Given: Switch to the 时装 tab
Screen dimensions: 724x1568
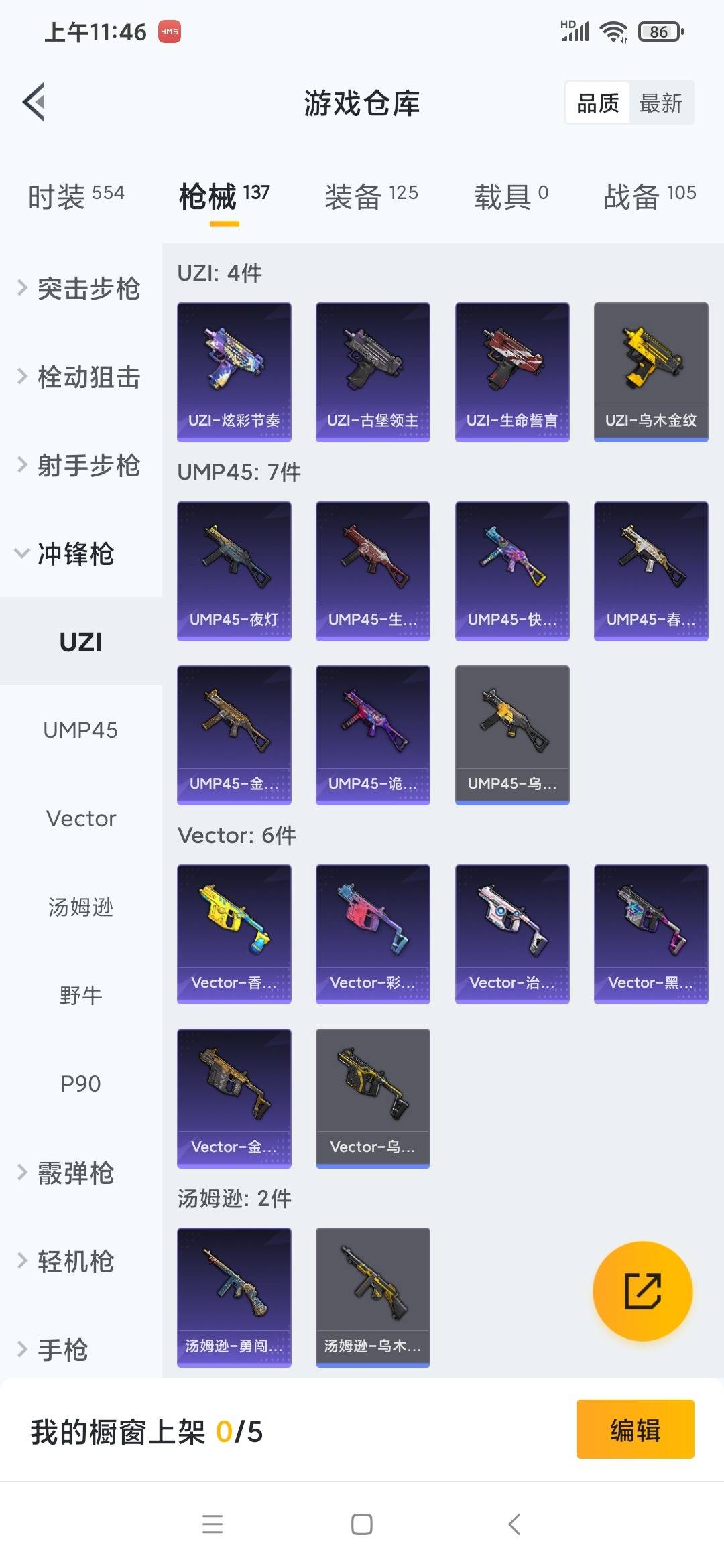Looking at the screenshot, I should click(76, 196).
